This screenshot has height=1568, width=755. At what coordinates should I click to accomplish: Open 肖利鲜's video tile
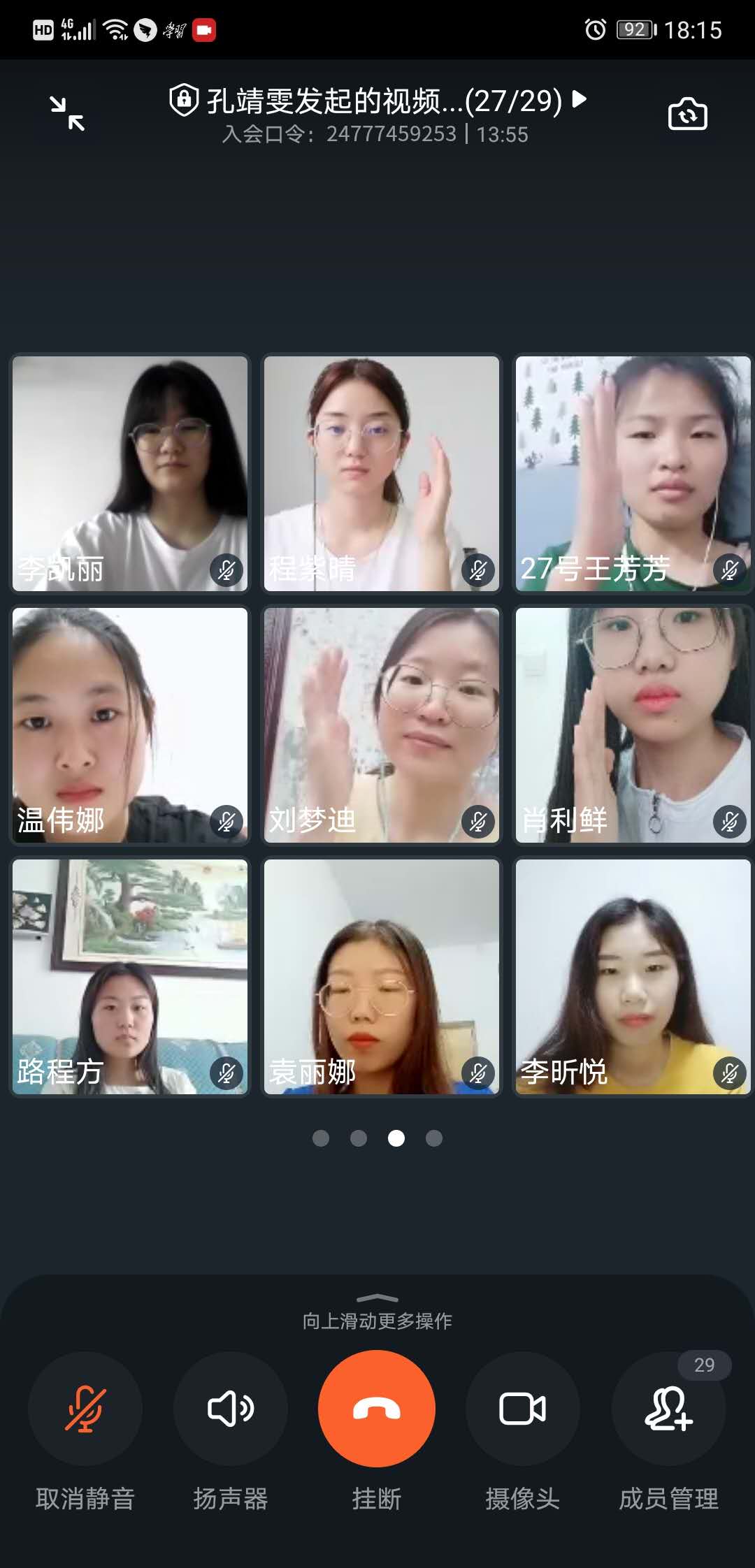pyautogui.click(x=633, y=725)
